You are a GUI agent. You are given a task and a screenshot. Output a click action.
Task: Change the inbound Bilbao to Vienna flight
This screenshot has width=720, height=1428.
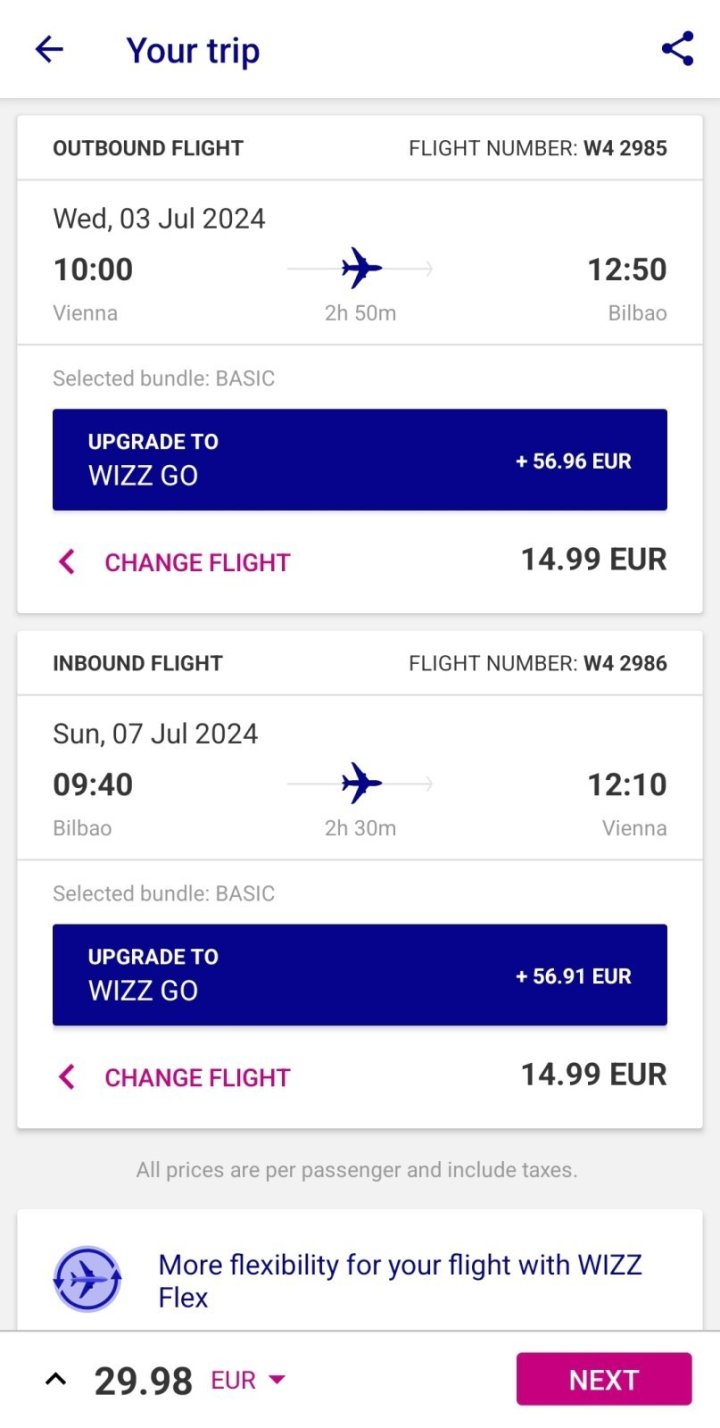point(175,1077)
